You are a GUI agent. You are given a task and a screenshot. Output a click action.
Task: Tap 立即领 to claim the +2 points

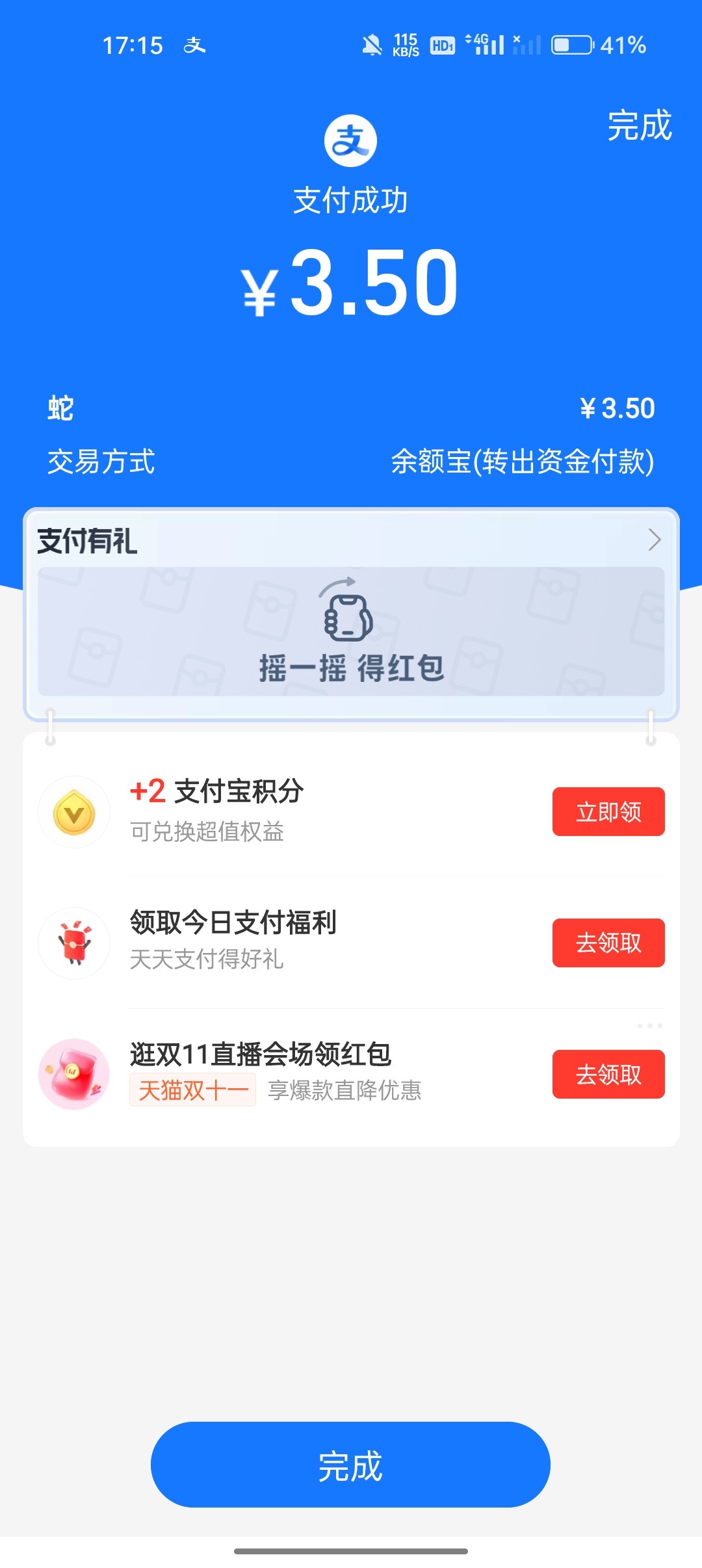pyautogui.click(x=608, y=811)
